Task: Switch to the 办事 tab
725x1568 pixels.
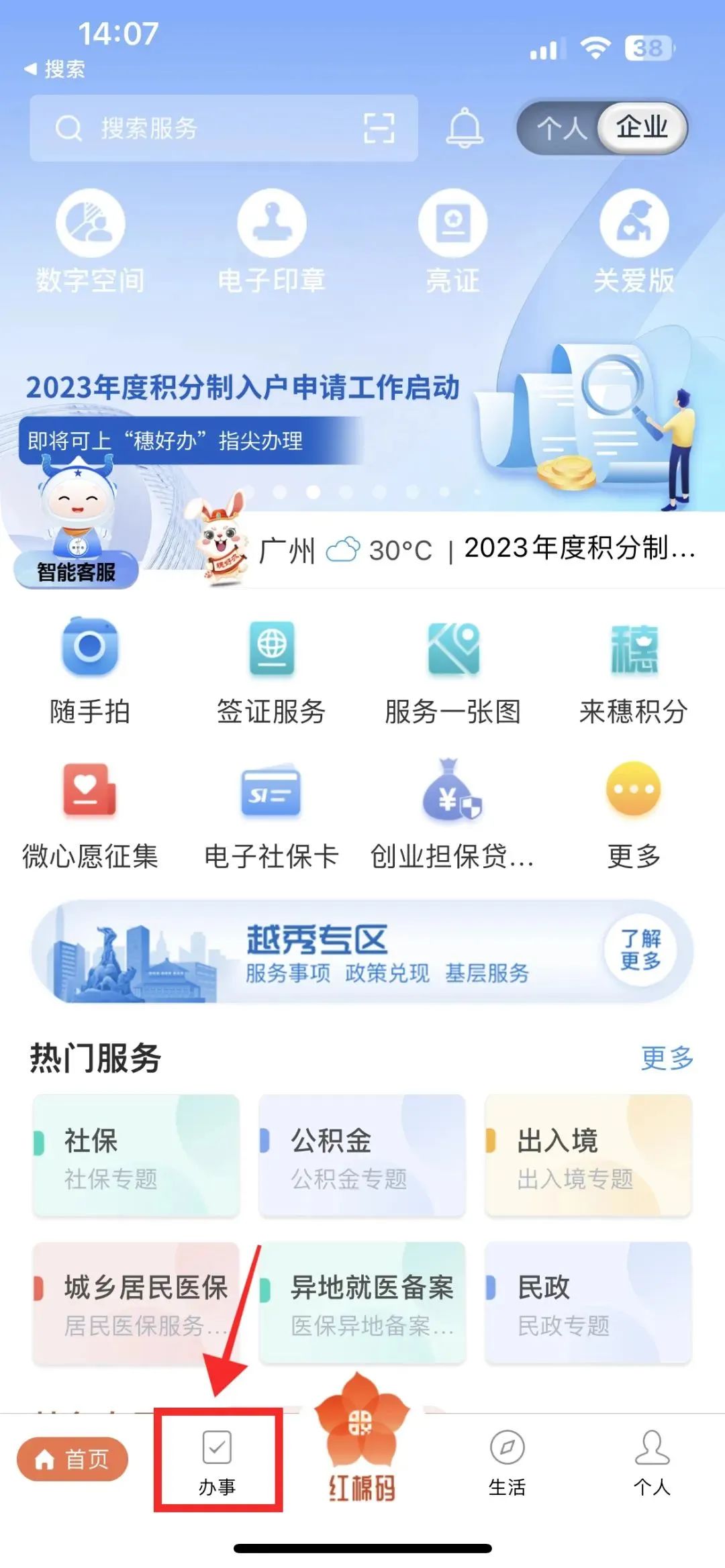Action: [x=217, y=1462]
